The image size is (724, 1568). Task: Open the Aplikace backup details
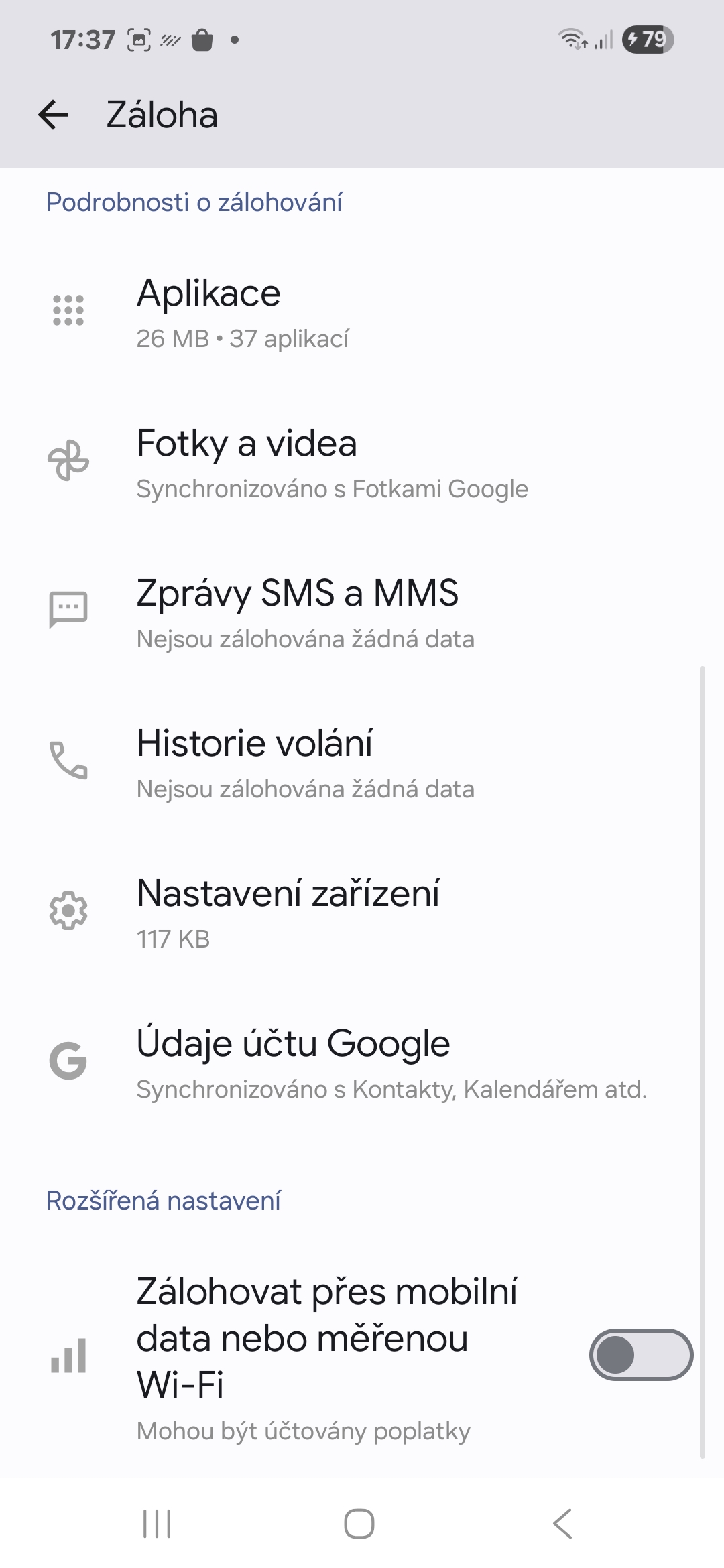[x=362, y=312]
